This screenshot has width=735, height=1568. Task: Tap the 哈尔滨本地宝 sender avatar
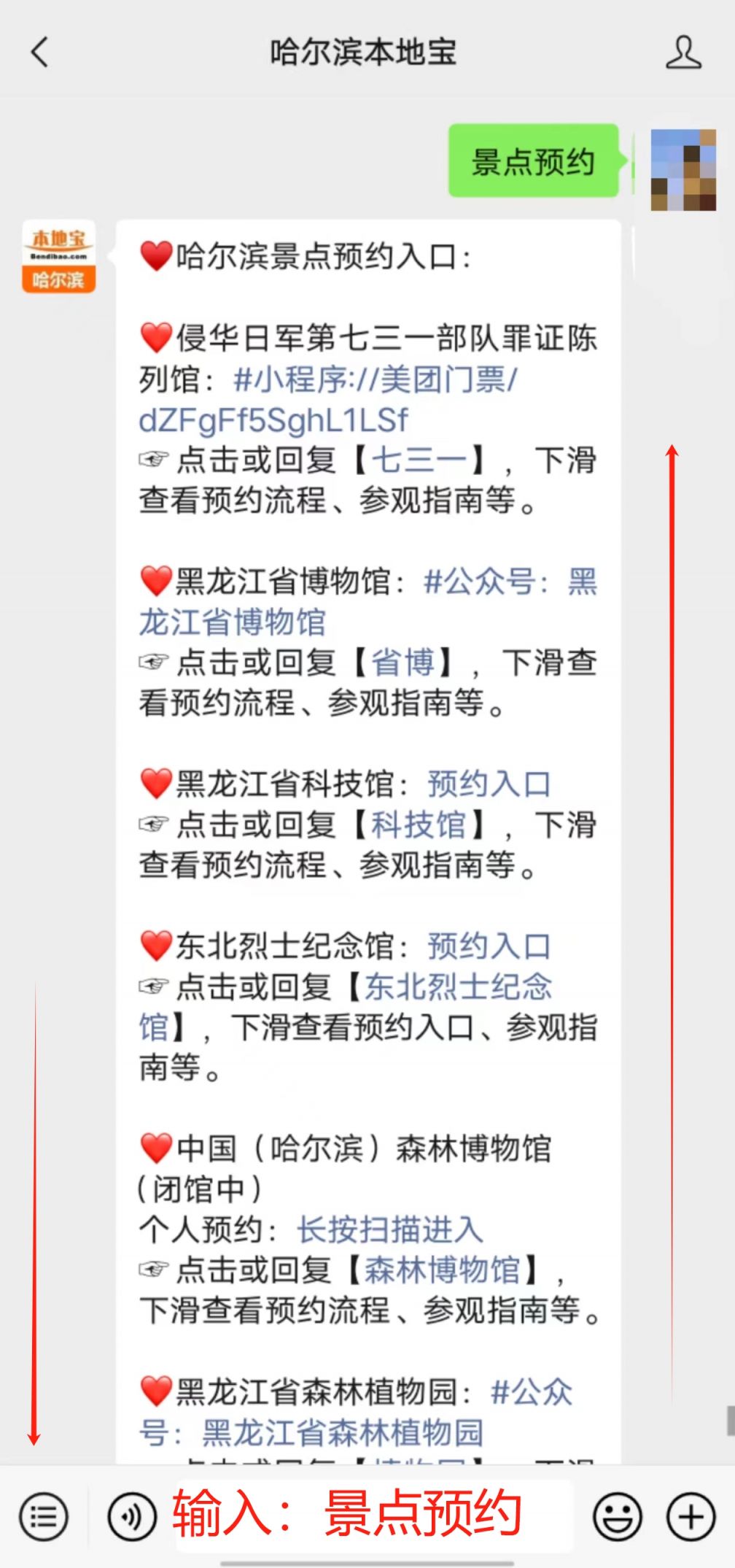[58, 256]
